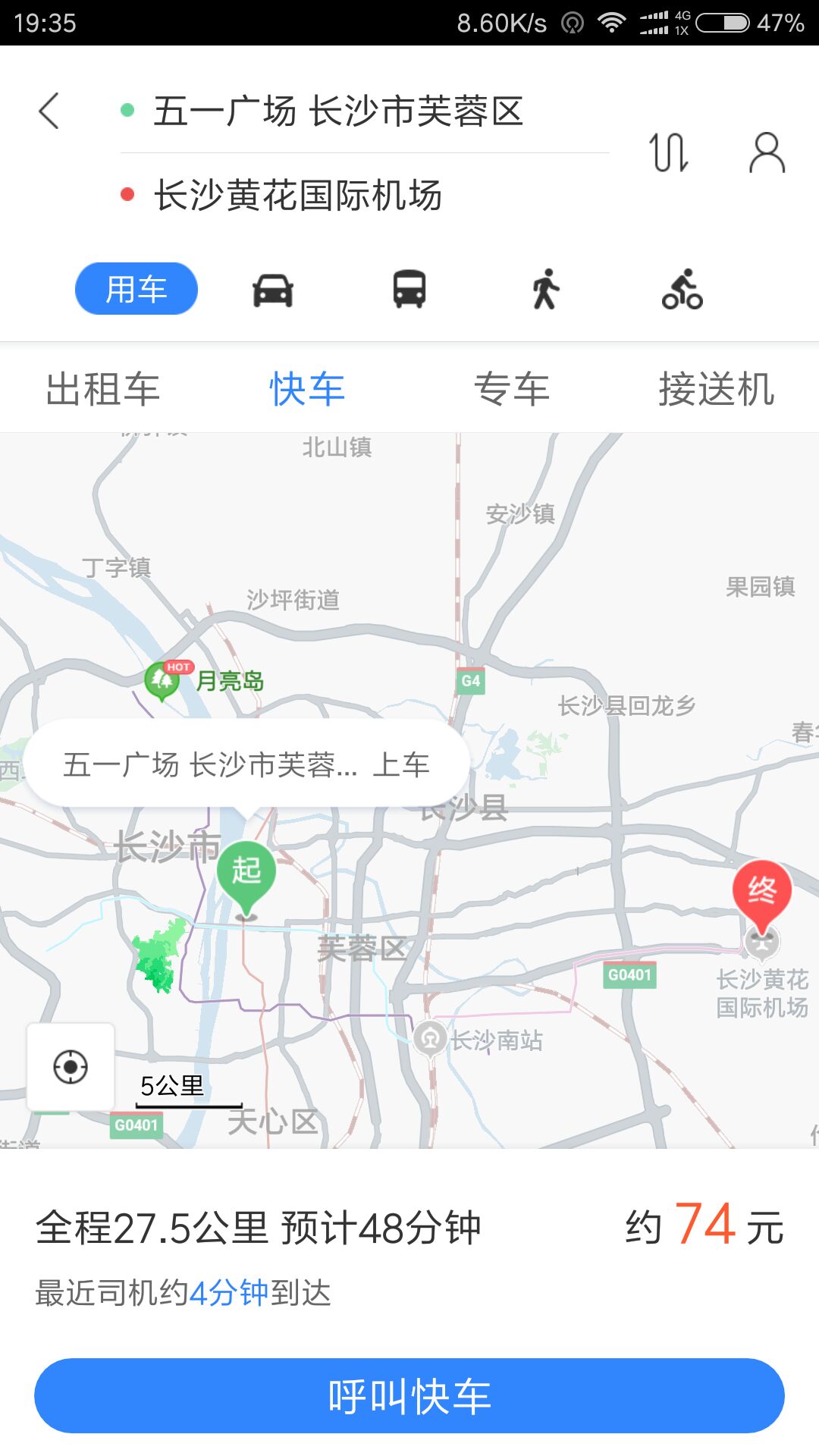This screenshot has height=1456, width=819.
Task: Open the user profile icon
Action: click(767, 152)
